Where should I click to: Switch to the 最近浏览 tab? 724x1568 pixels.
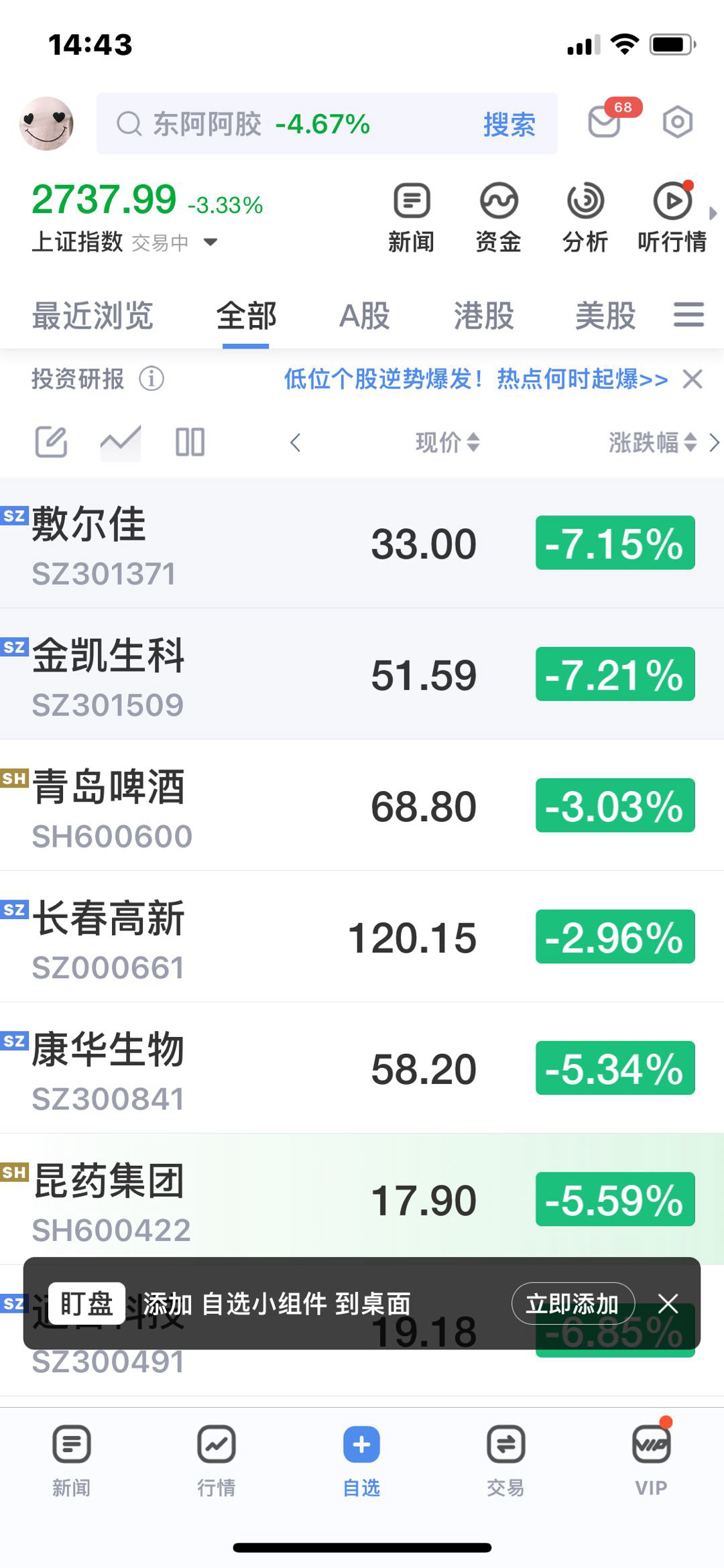93,316
